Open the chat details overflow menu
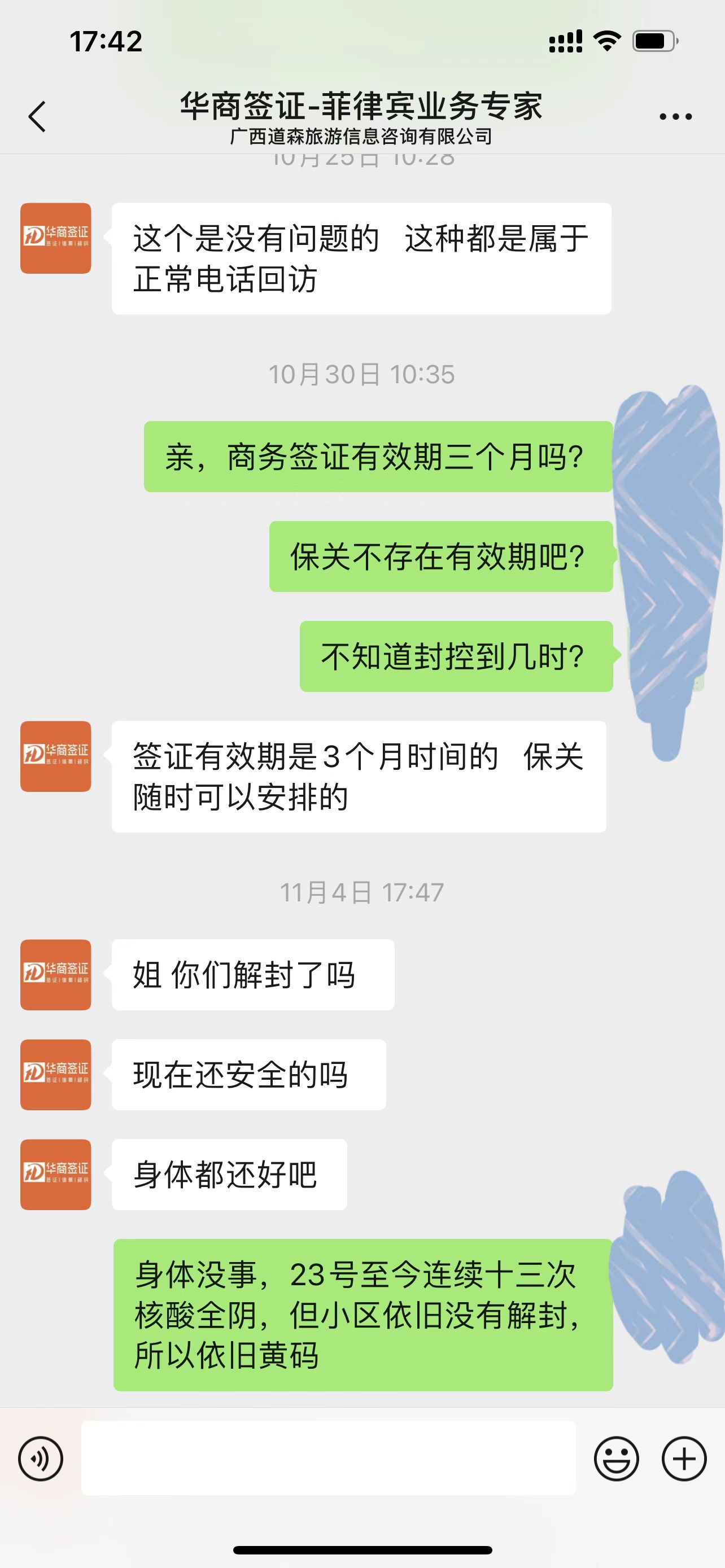 (676, 116)
